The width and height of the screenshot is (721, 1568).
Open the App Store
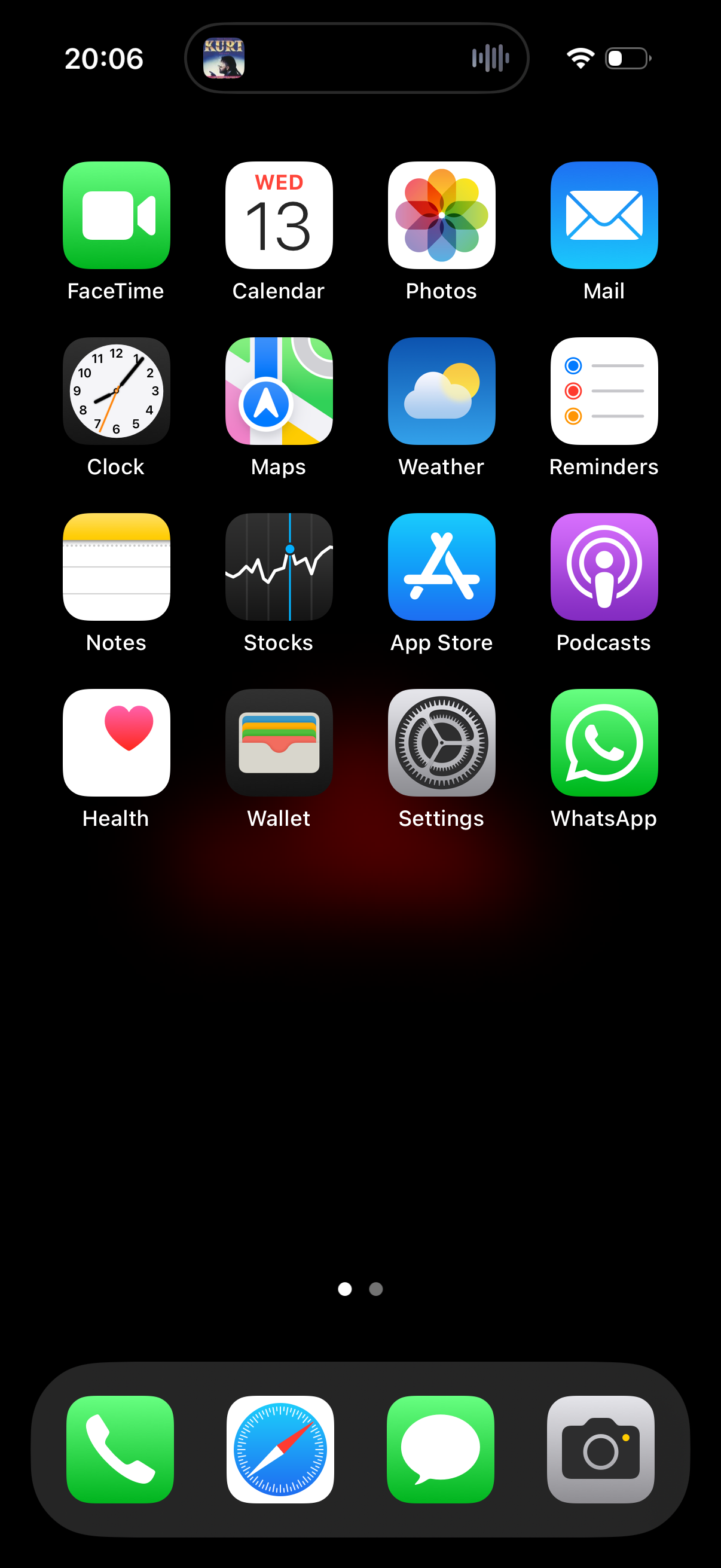(x=441, y=567)
